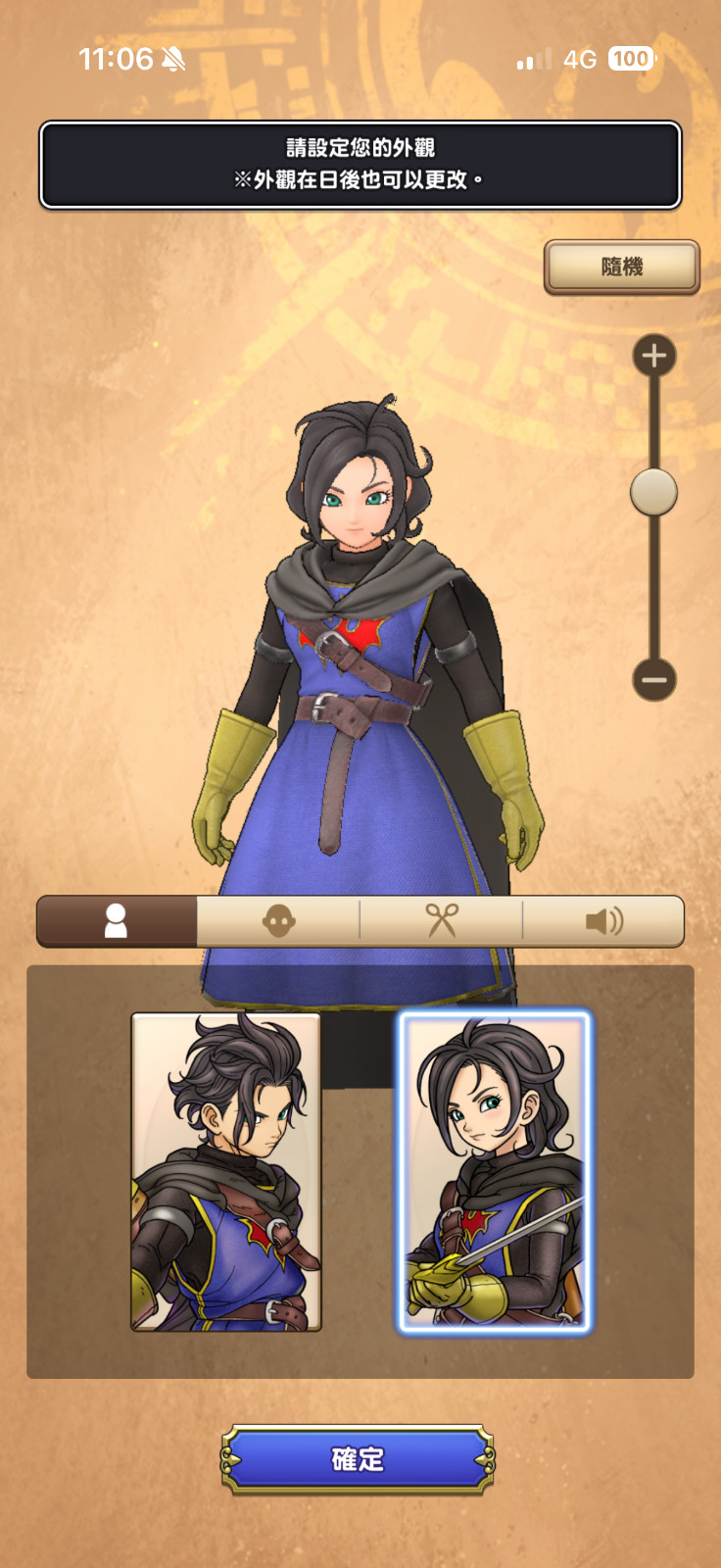Open the face customization tab
The height and width of the screenshot is (1568, 721).
coord(279,921)
